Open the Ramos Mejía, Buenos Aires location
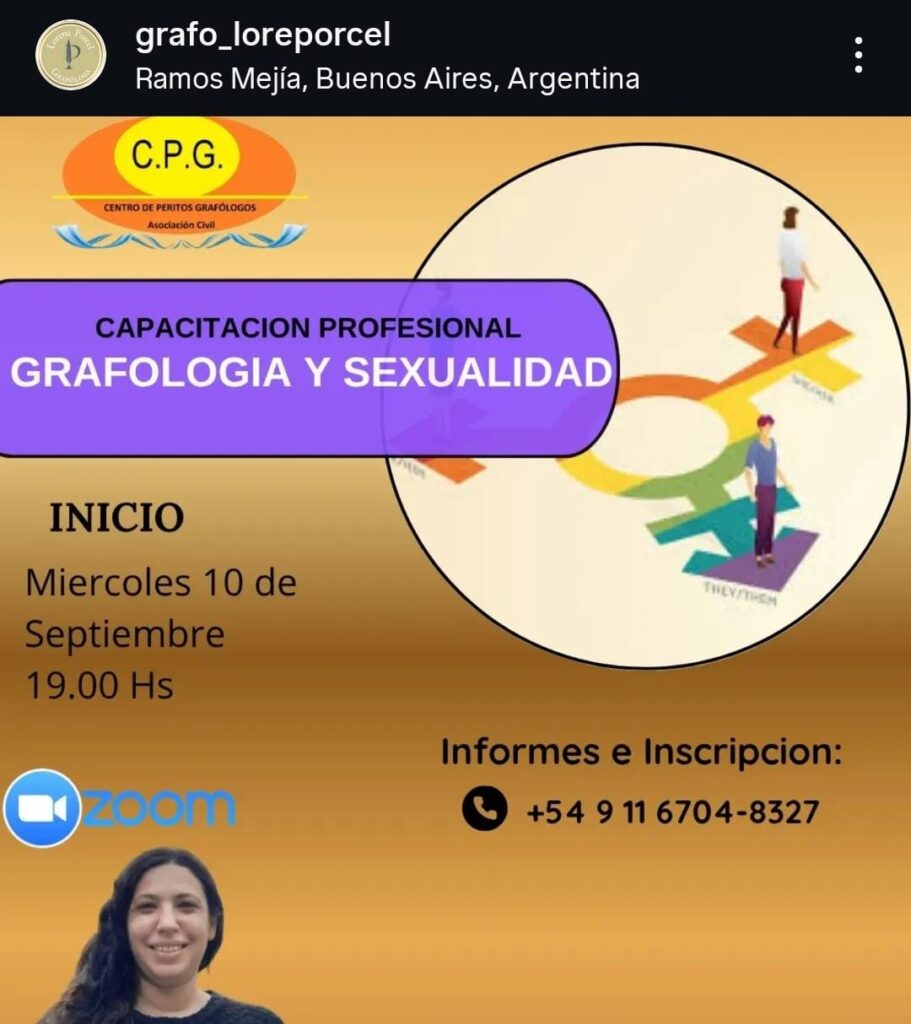Viewport: 911px width, 1024px height. pyautogui.click(x=387, y=79)
